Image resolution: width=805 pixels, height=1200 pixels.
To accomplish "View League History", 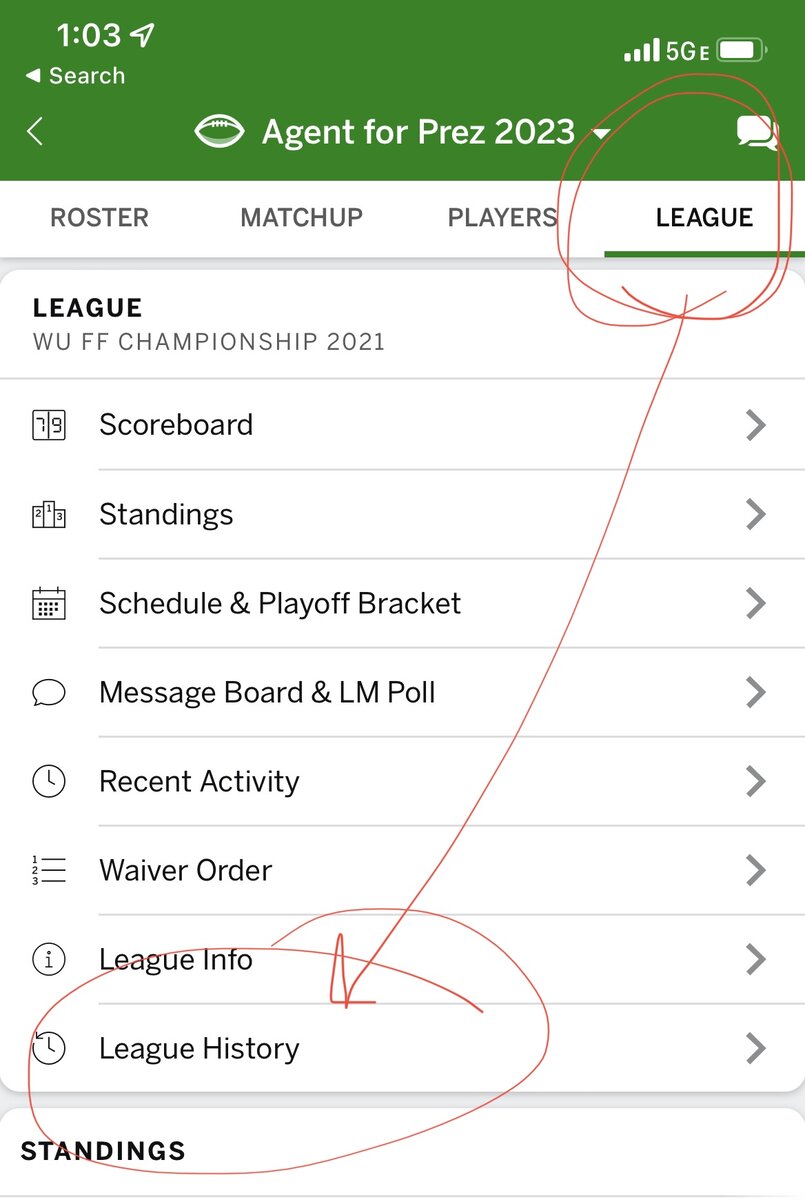I will 400,1049.
